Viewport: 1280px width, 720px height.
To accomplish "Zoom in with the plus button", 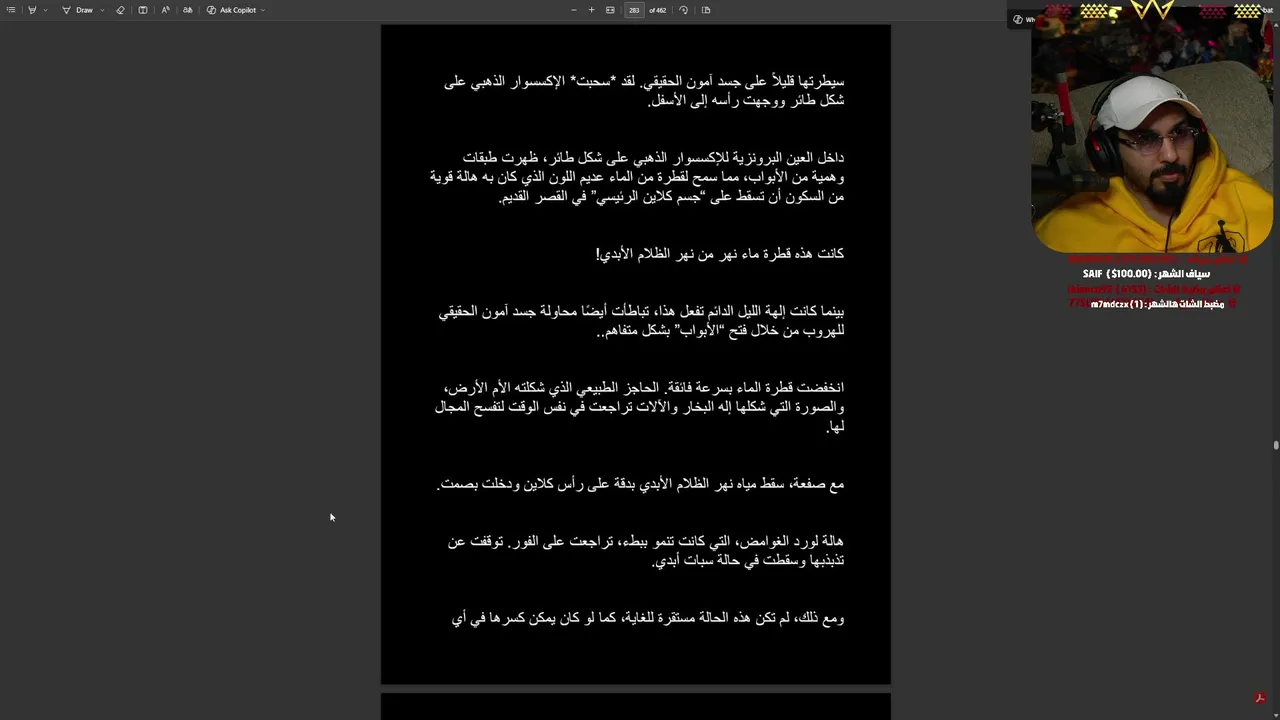I will pos(591,10).
